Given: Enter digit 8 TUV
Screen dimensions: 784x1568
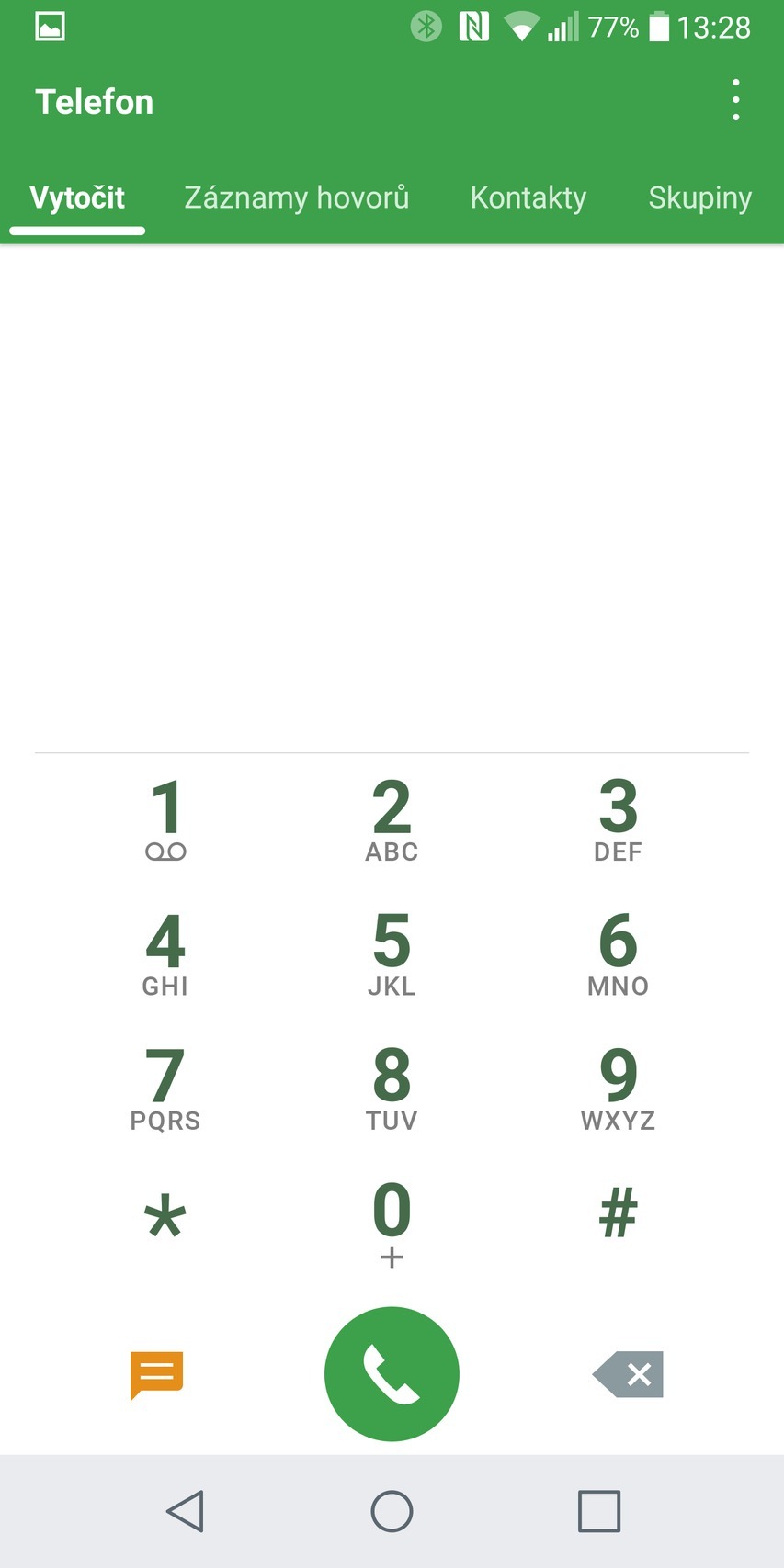Looking at the screenshot, I should point(392,1089).
